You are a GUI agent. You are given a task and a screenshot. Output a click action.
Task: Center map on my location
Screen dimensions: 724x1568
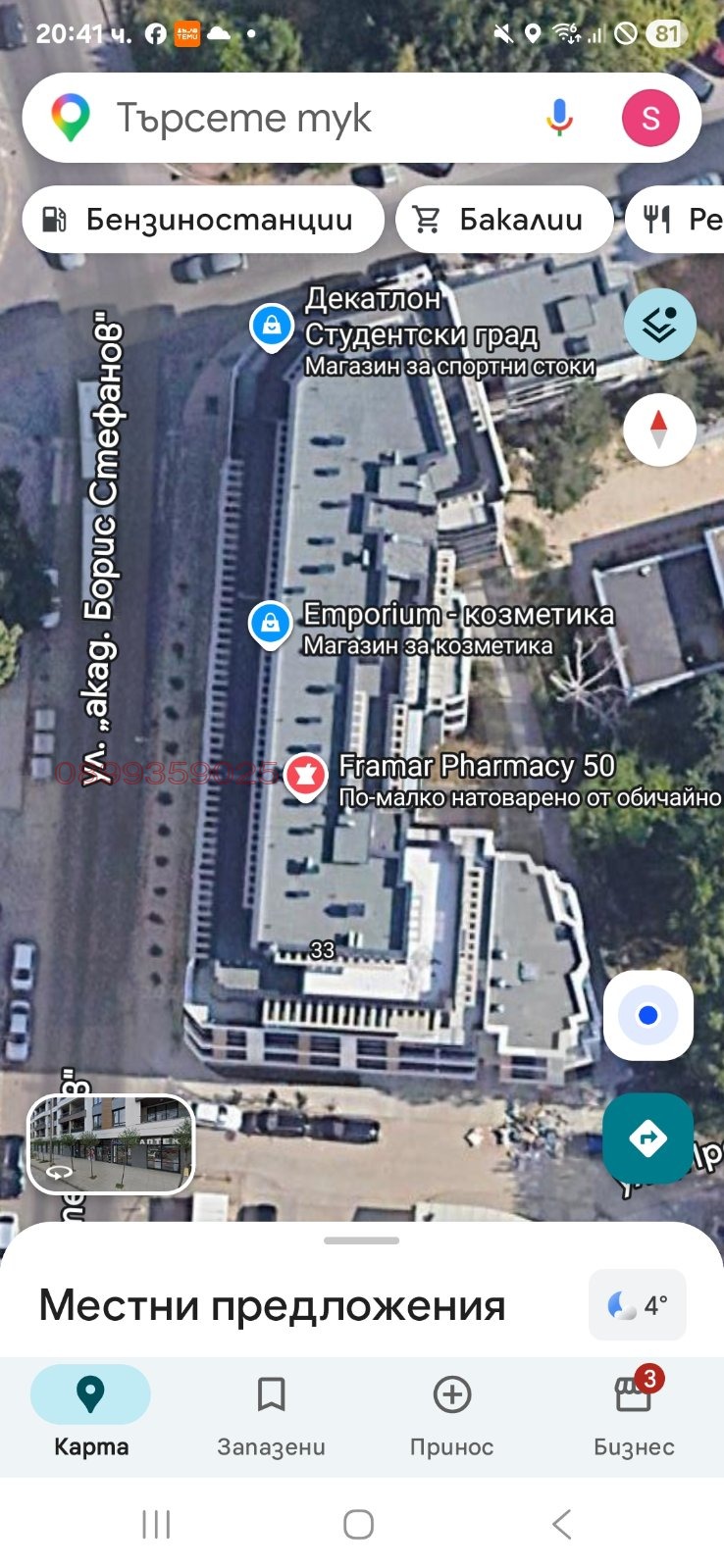(647, 1016)
